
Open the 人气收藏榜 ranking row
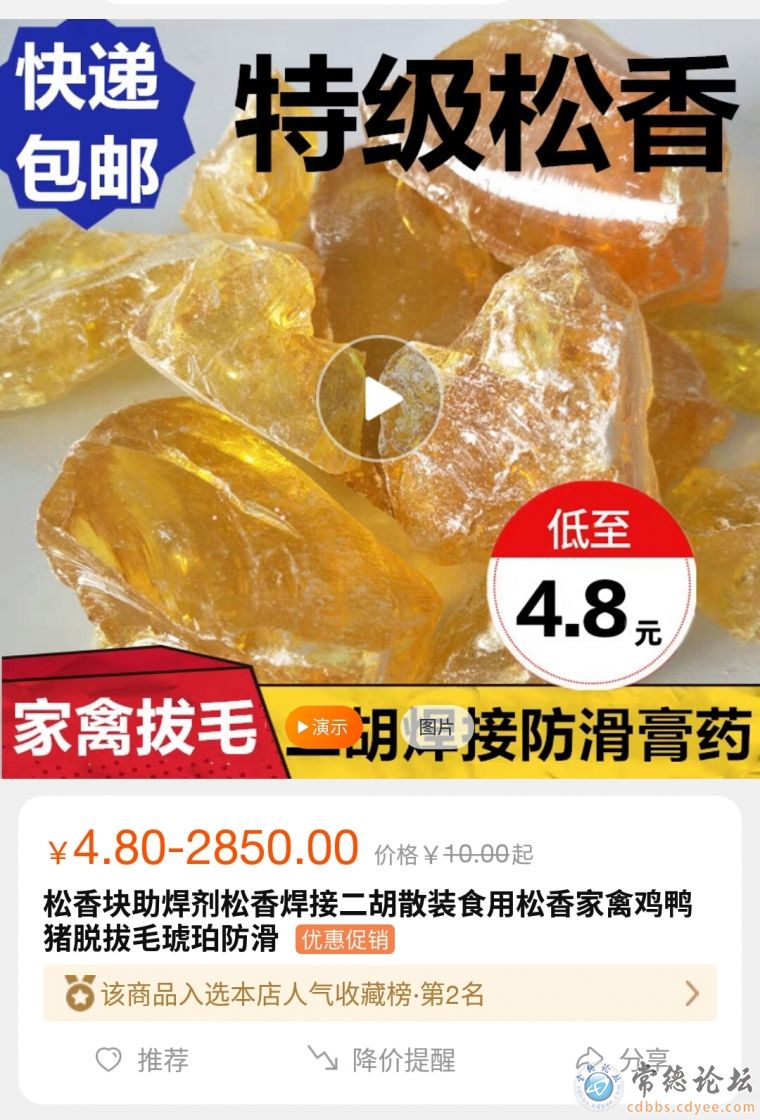(380, 993)
